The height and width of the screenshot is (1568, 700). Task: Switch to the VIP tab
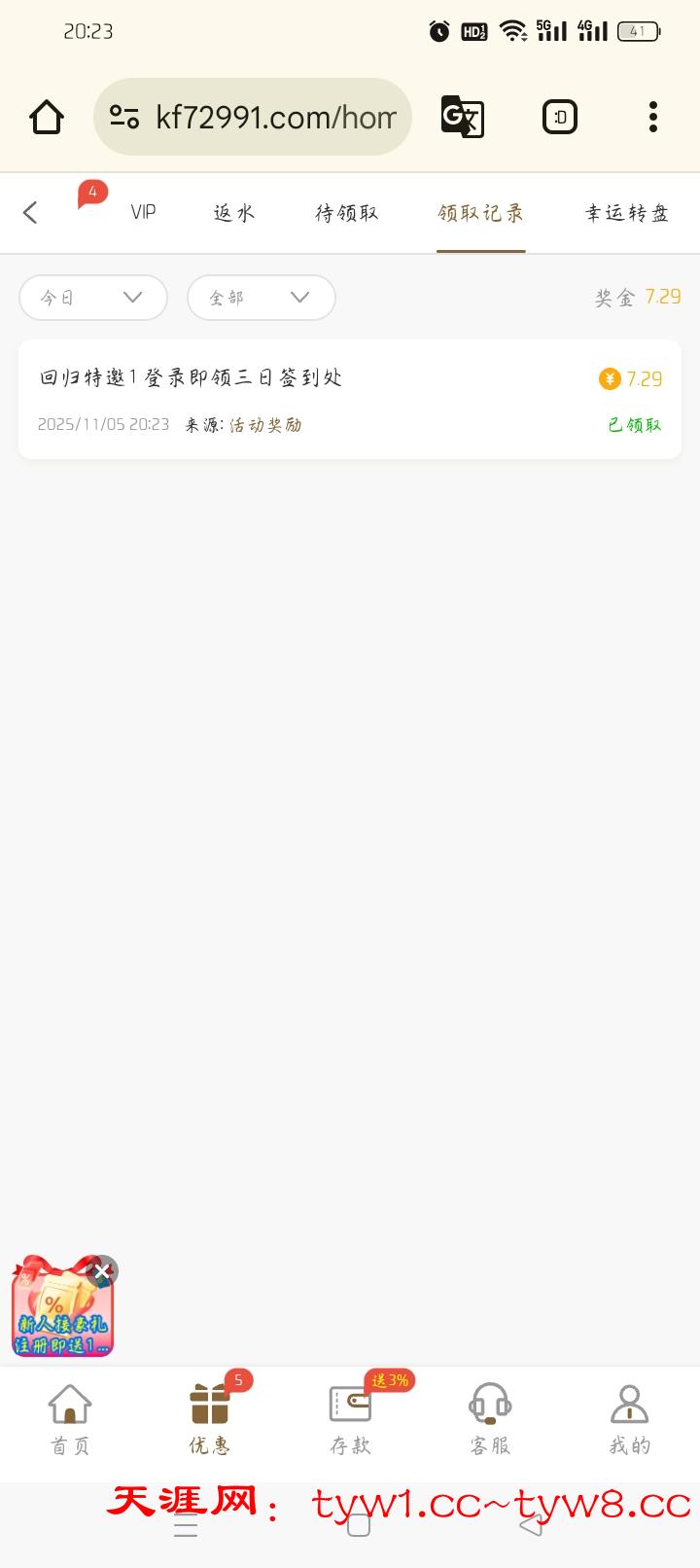(x=143, y=213)
